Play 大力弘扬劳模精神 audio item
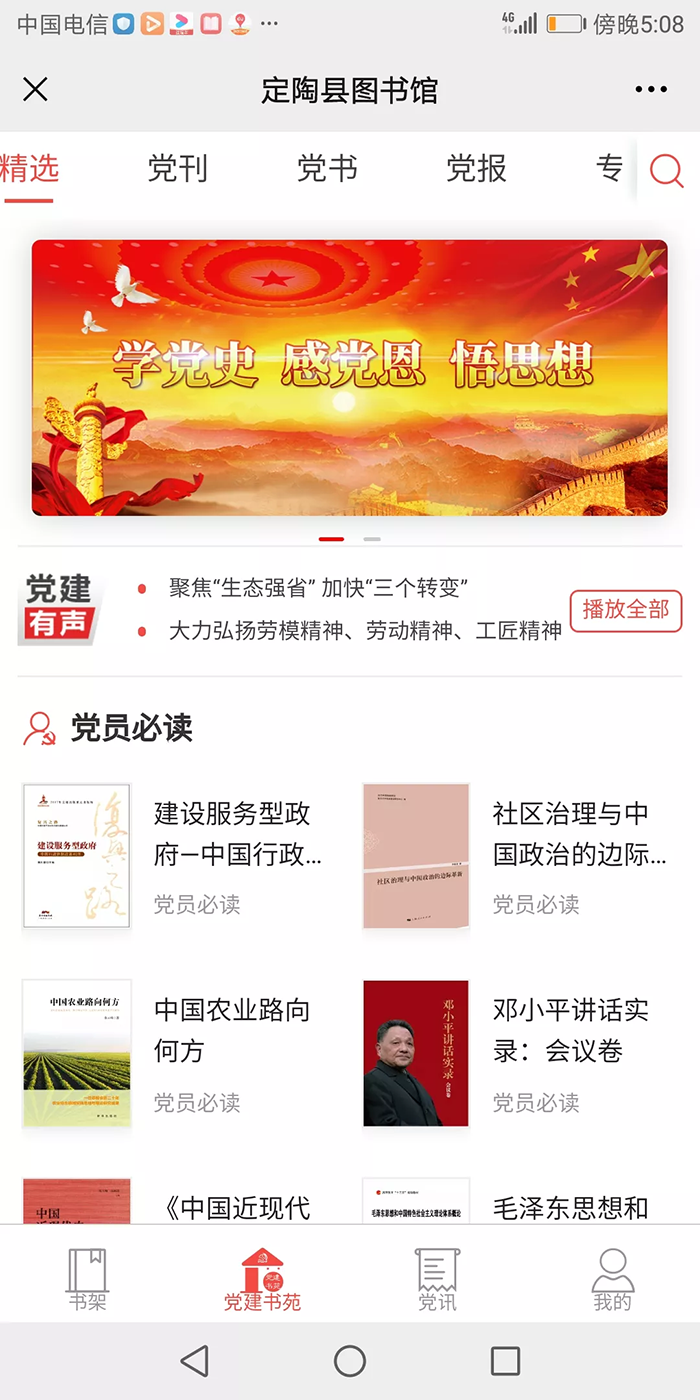Viewport: 700px width, 1400px height. (x=364, y=631)
